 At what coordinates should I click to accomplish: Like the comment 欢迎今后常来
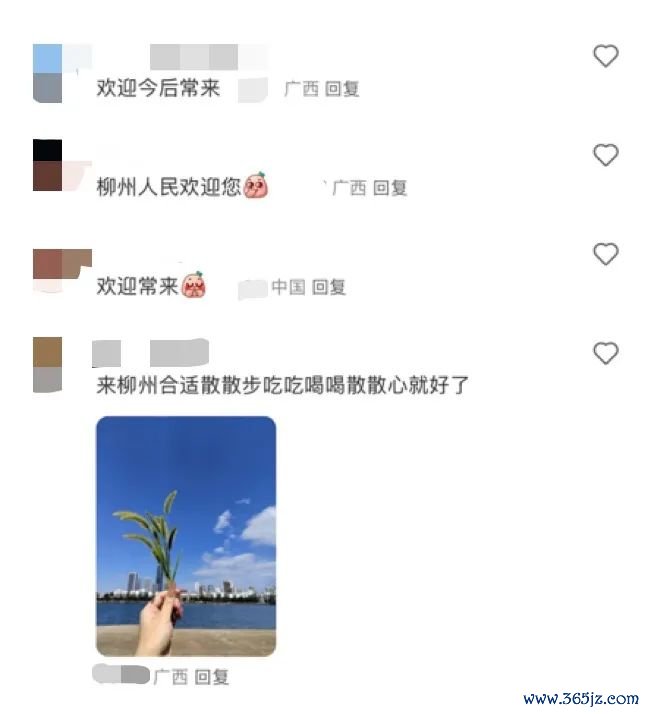[605, 56]
